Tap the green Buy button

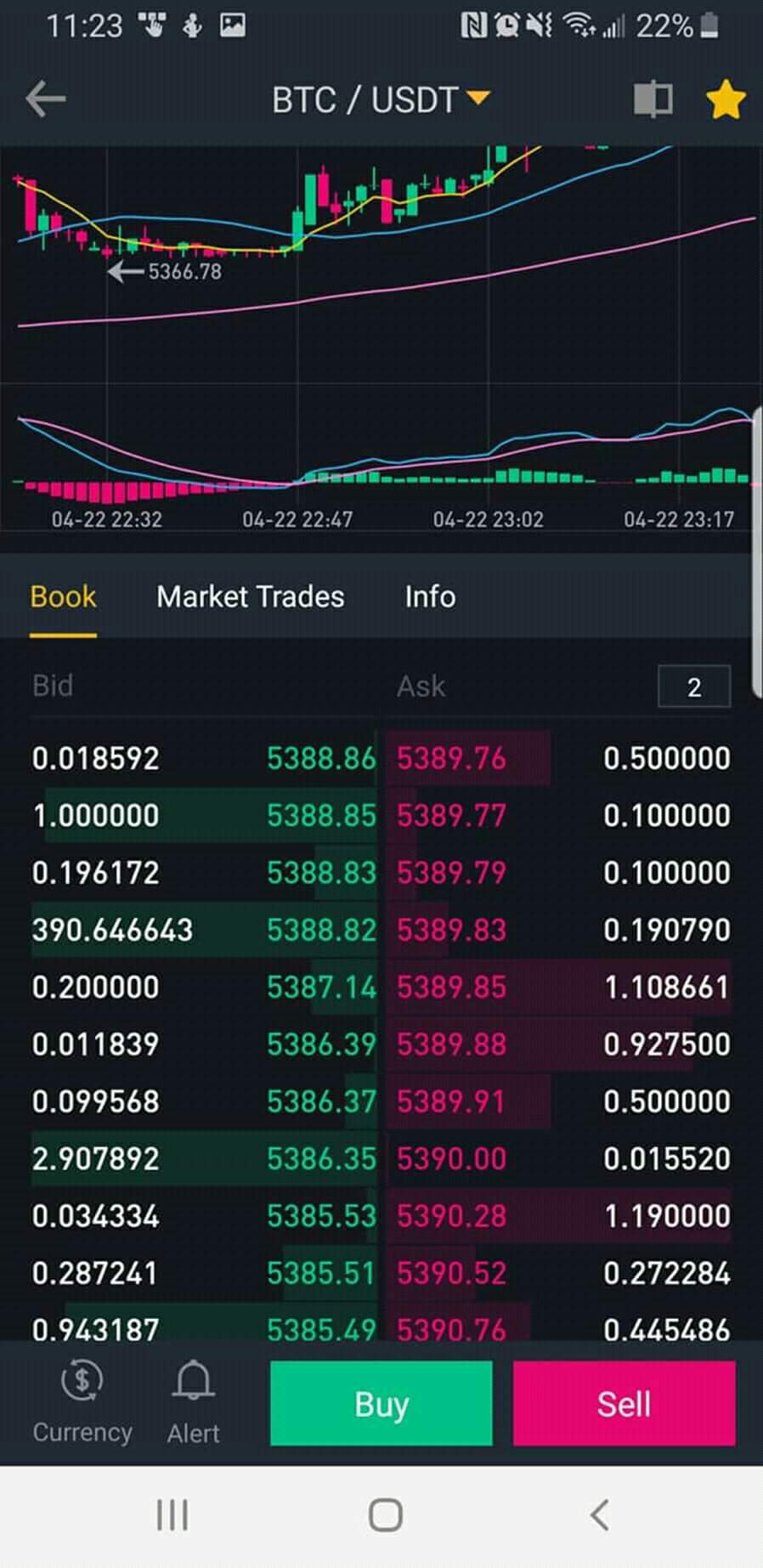(x=381, y=1403)
